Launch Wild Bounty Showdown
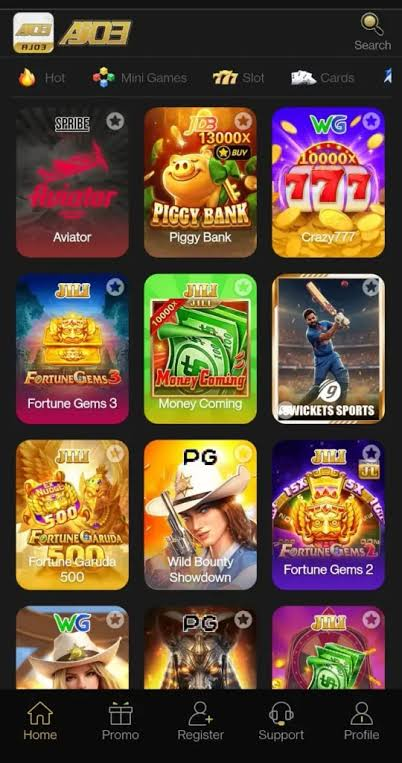Screen dimensions: 402x763 [200, 515]
